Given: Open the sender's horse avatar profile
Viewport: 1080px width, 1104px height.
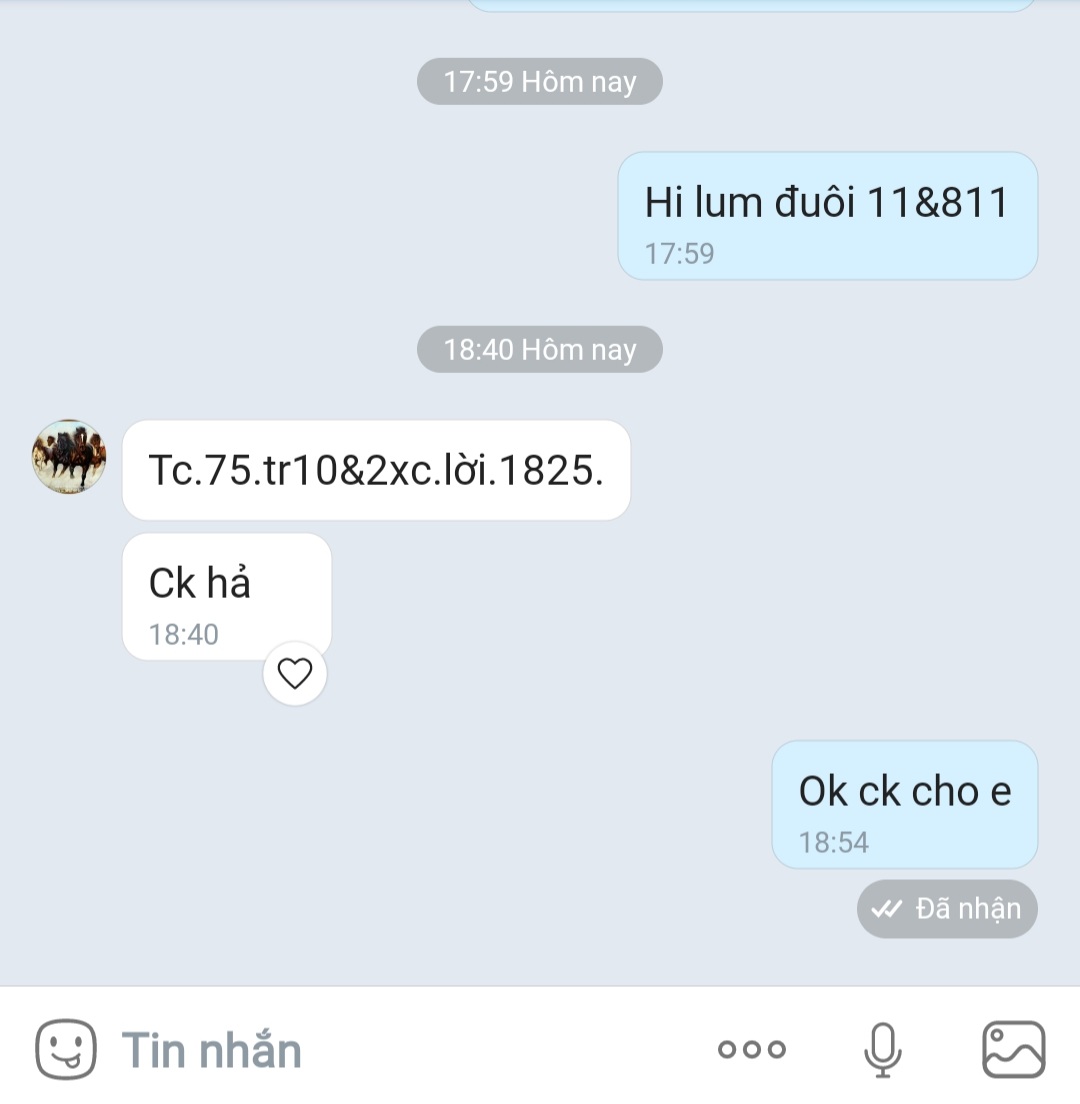Looking at the screenshot, I should [69, 457].
